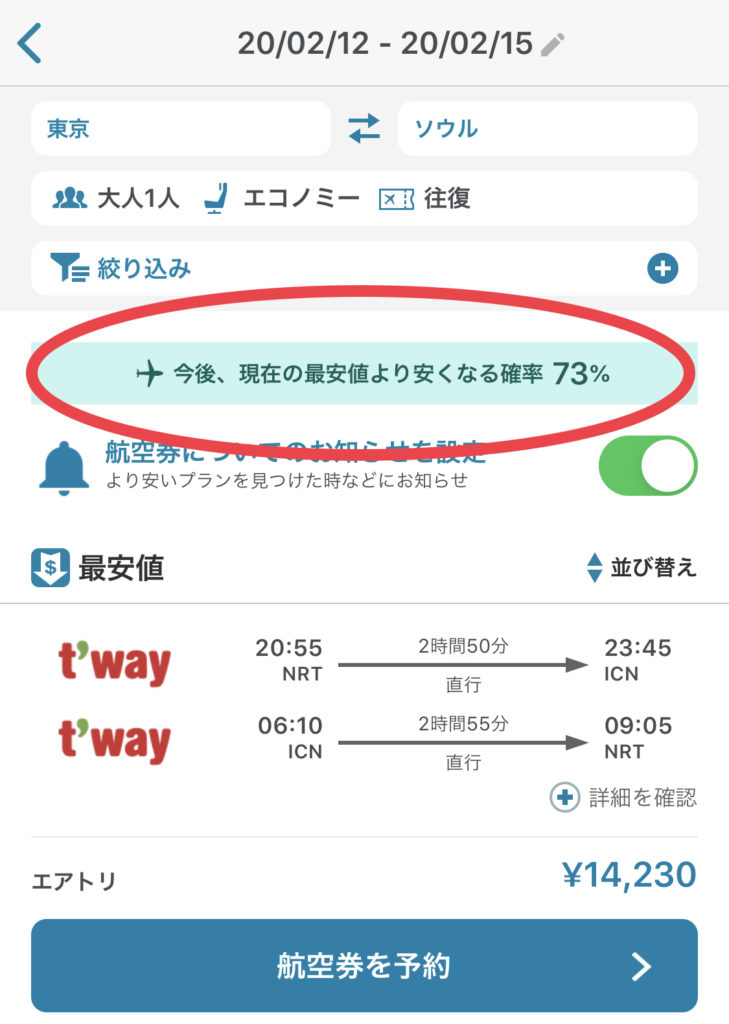
Task: Edit the travel dates 20/02/12 - 20/02/15
Action: tap(400, 44)
